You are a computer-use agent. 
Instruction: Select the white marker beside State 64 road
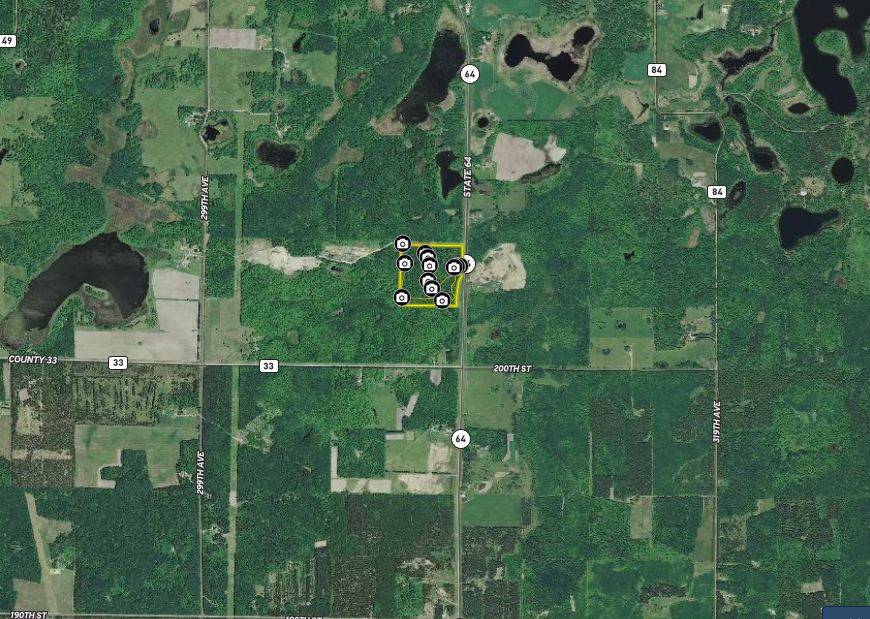point(467,264)
